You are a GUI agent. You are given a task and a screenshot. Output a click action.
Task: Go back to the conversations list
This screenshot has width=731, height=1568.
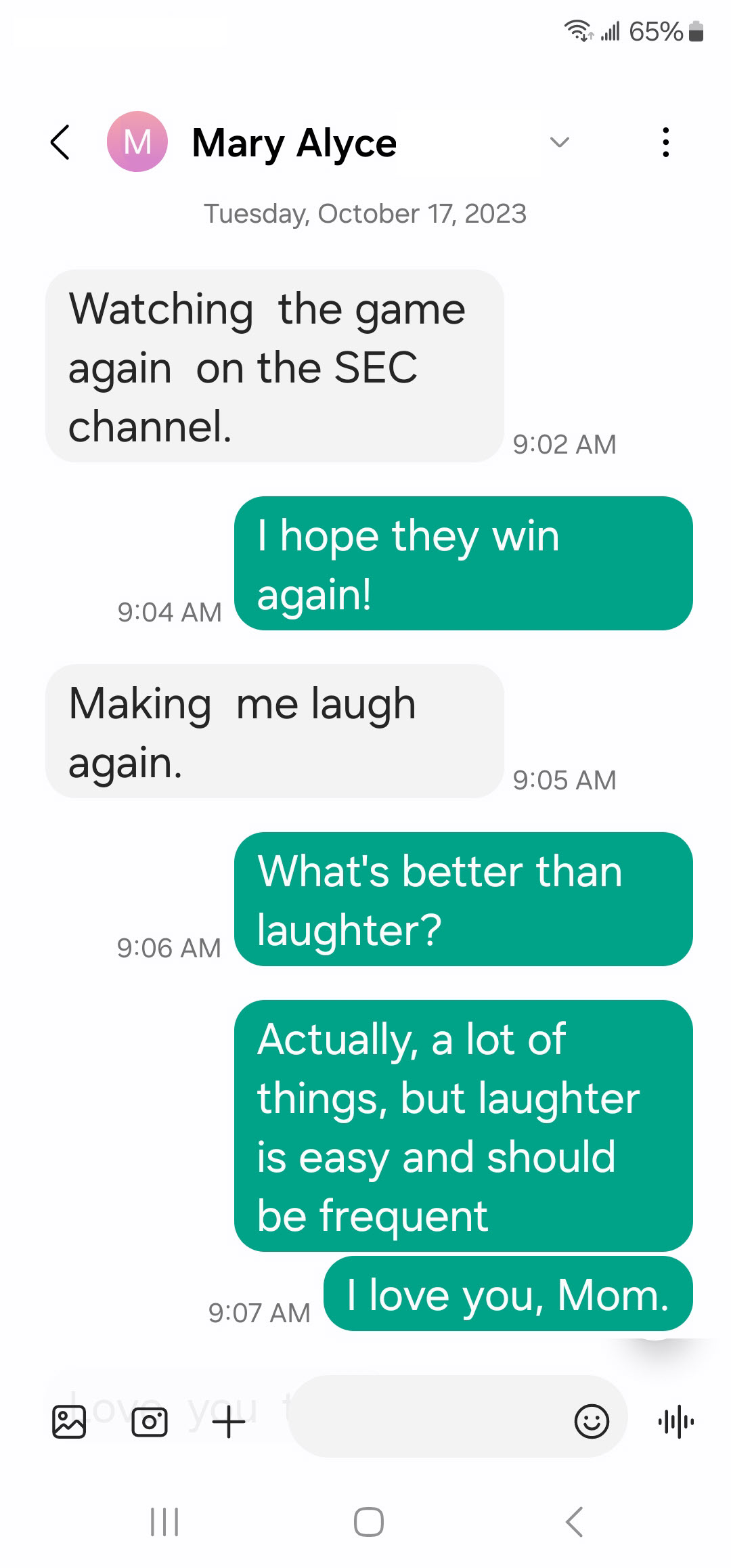[61, 142]
